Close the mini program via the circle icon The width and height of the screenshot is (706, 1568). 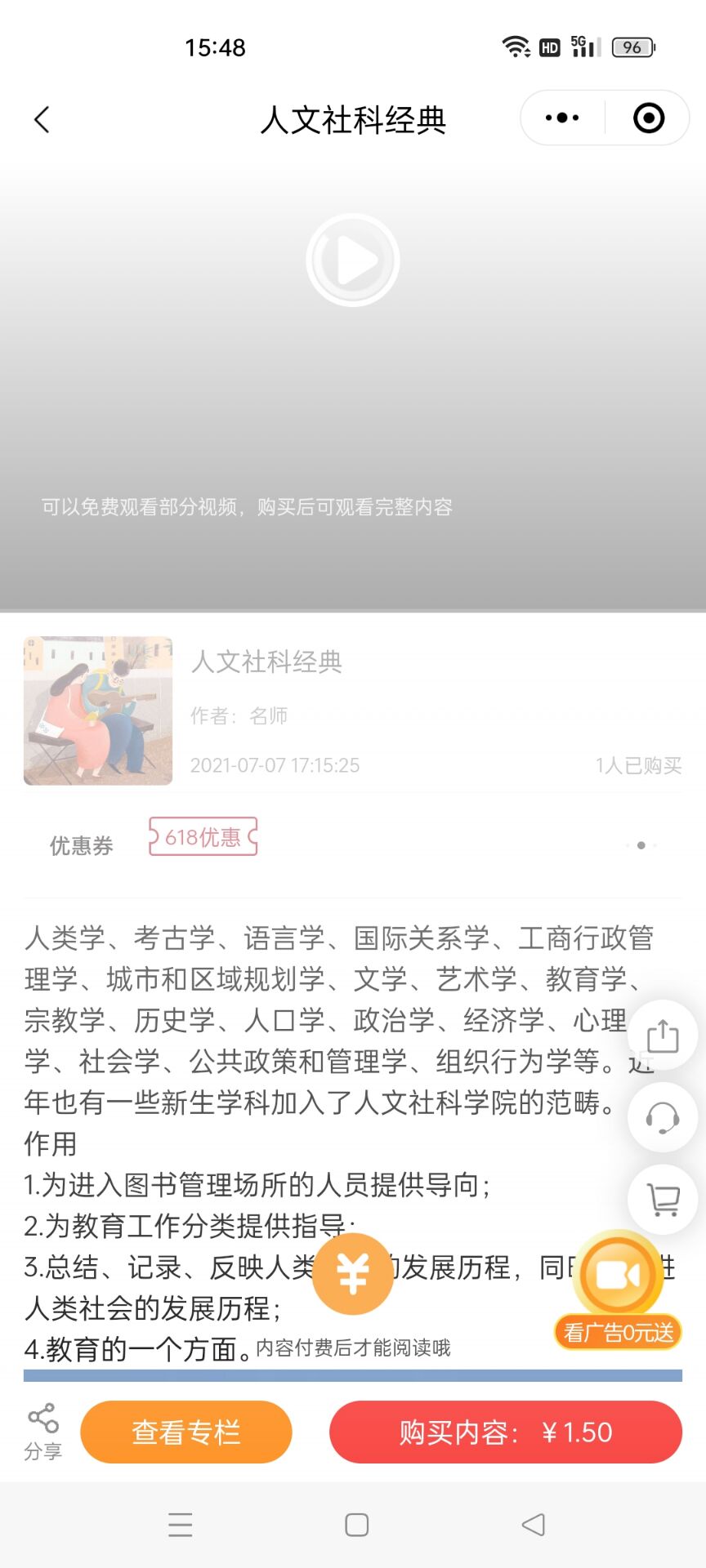649,118
